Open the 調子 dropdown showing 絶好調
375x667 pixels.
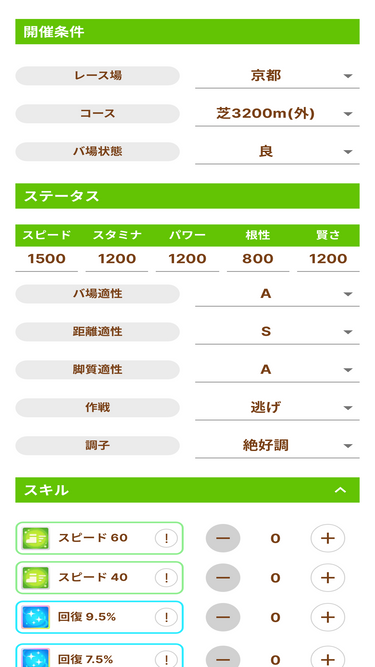[x=277, y=446]
